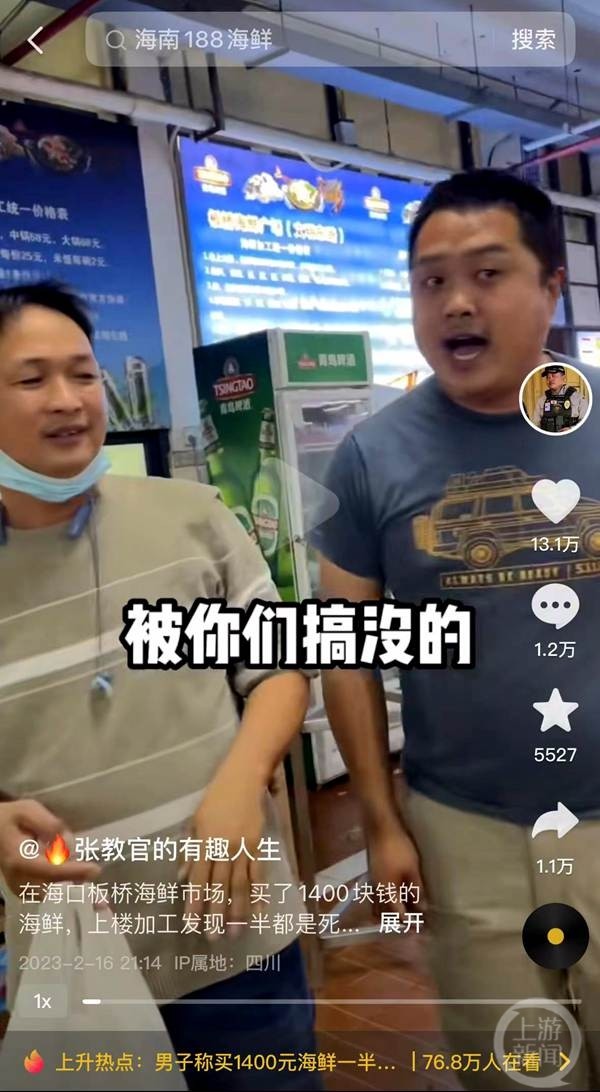Open the 上升热点 trending banner
Screen dimensions: 600x1092
(300, 1062)
